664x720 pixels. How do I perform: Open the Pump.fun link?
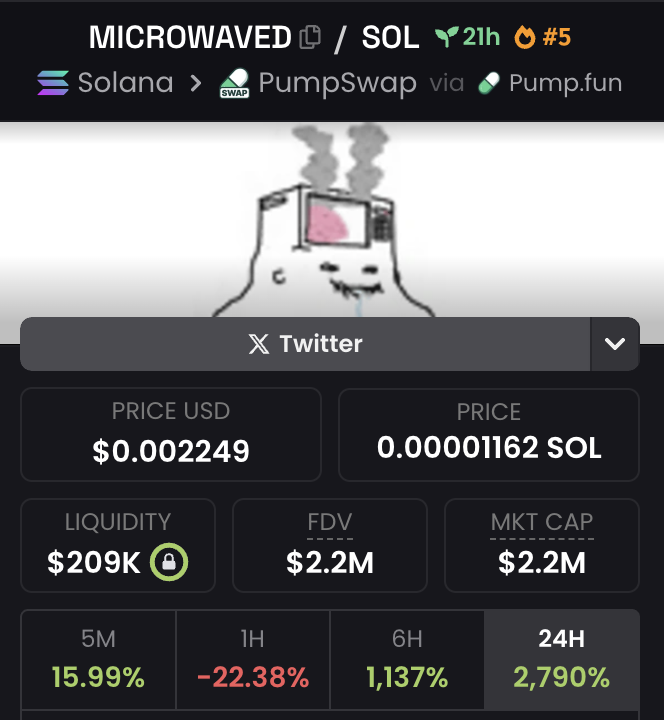(549, 82)
